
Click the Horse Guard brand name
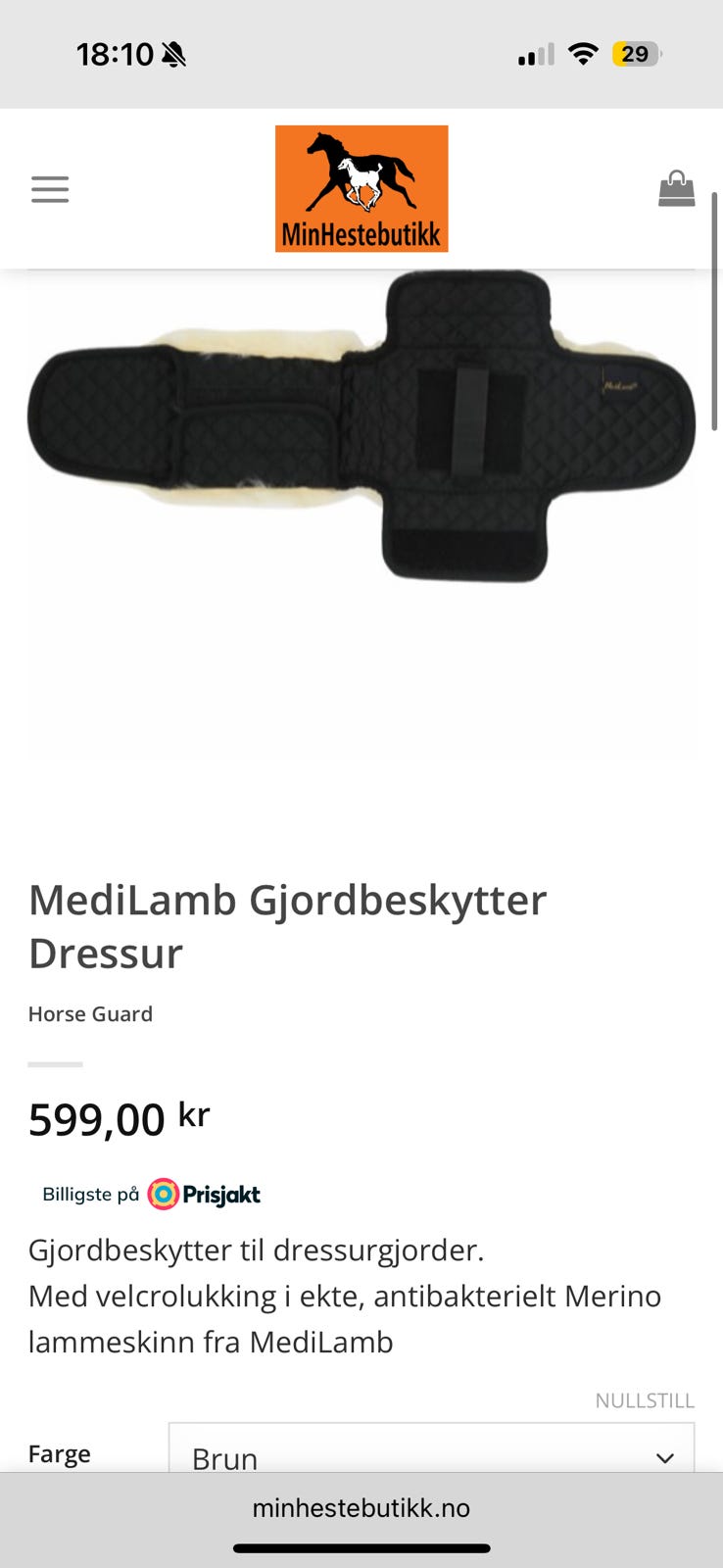coord(89,1013)
